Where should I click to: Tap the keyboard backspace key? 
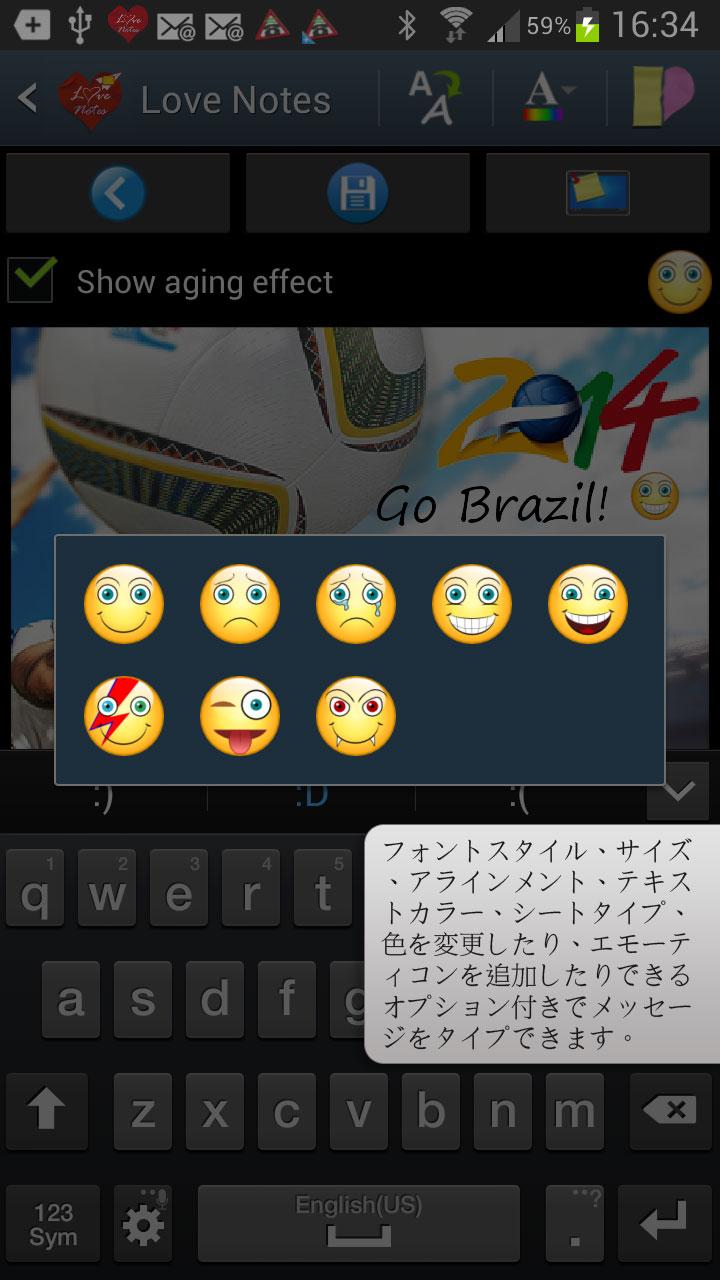pos(670,1111)
